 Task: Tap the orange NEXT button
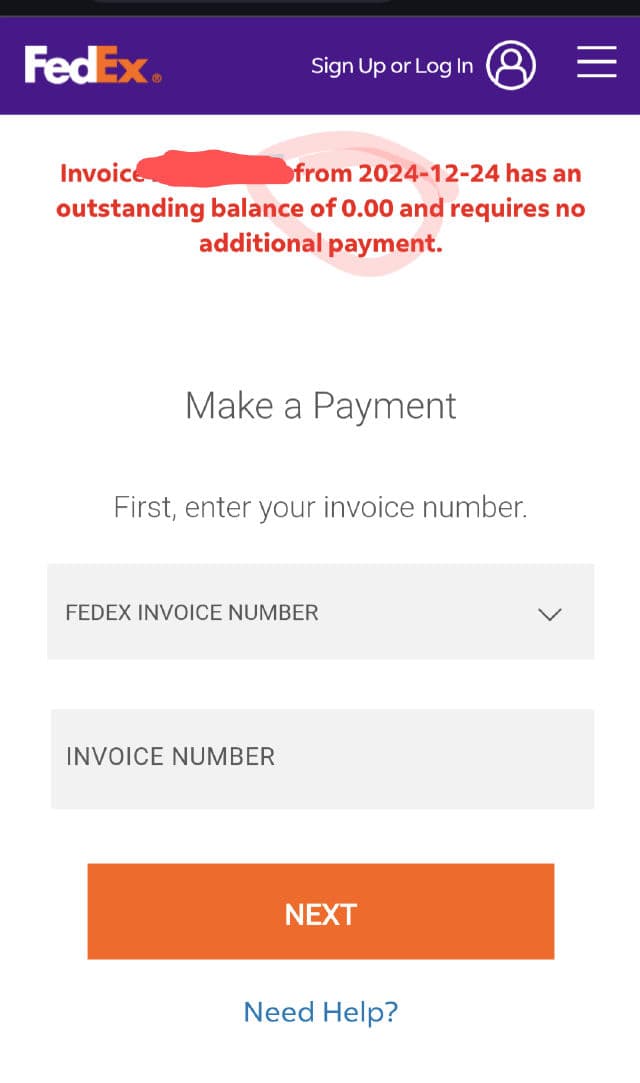pyautogui.click(x=320, y=912)
